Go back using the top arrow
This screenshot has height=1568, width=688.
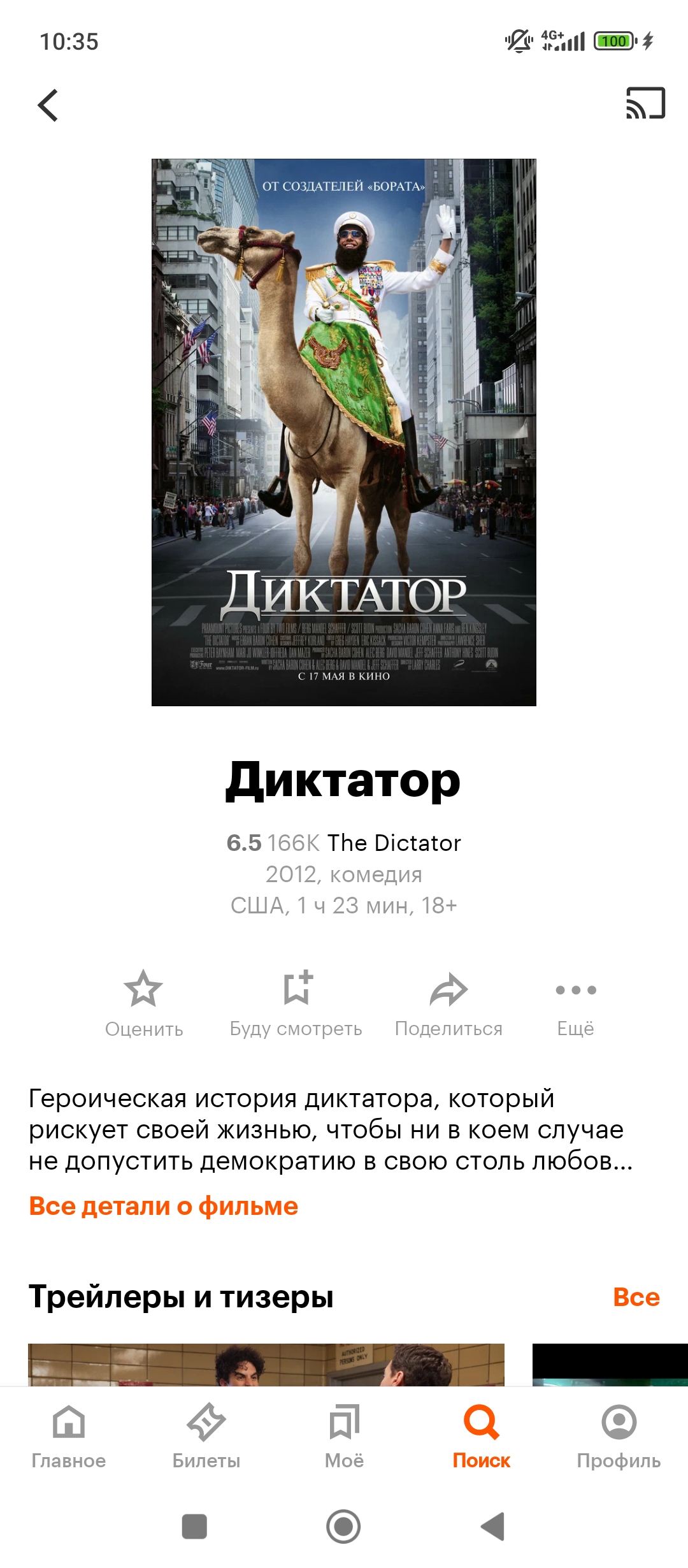[48, 105]
